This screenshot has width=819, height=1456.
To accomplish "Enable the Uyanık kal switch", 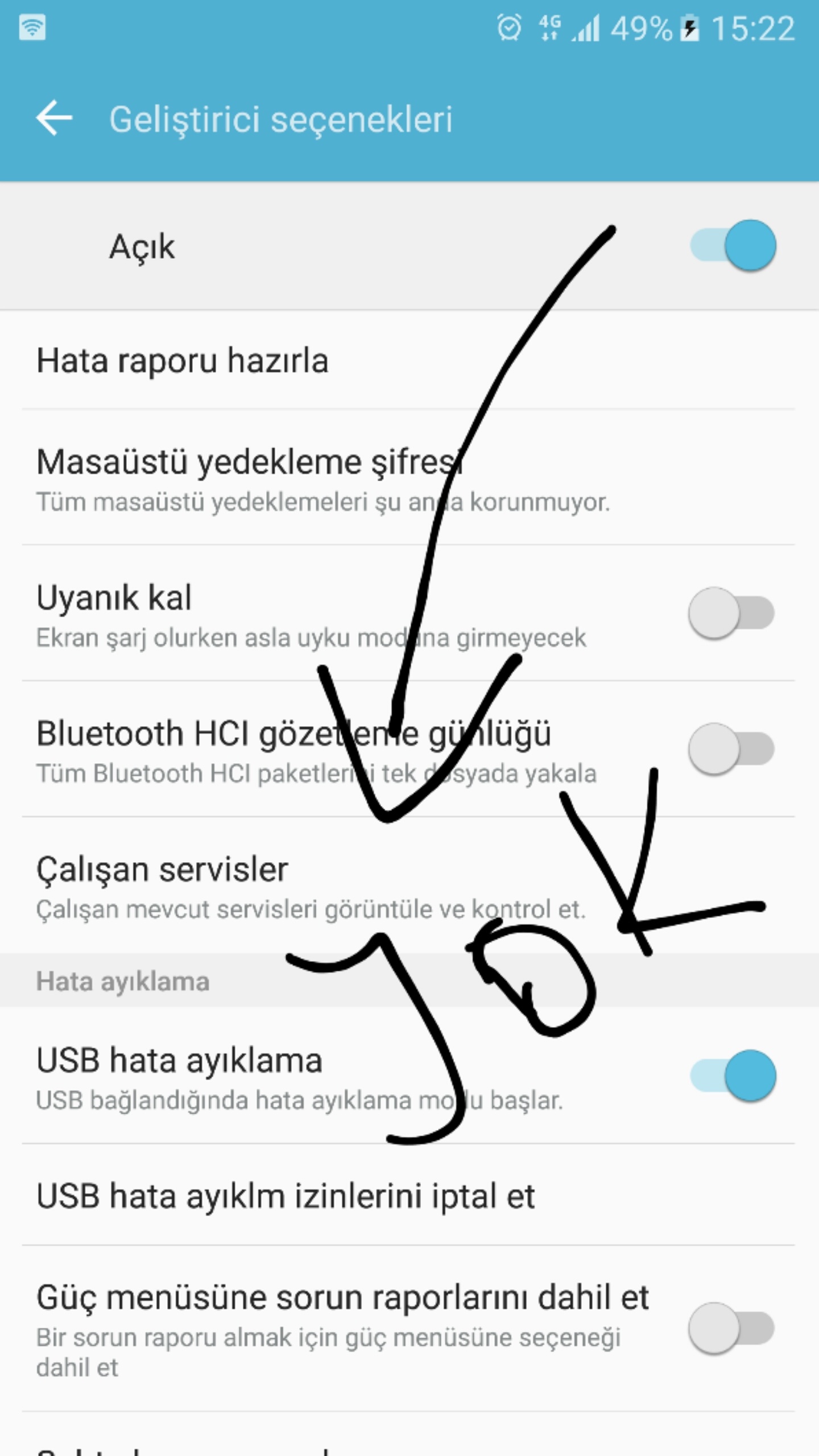I will click(731, 613).
